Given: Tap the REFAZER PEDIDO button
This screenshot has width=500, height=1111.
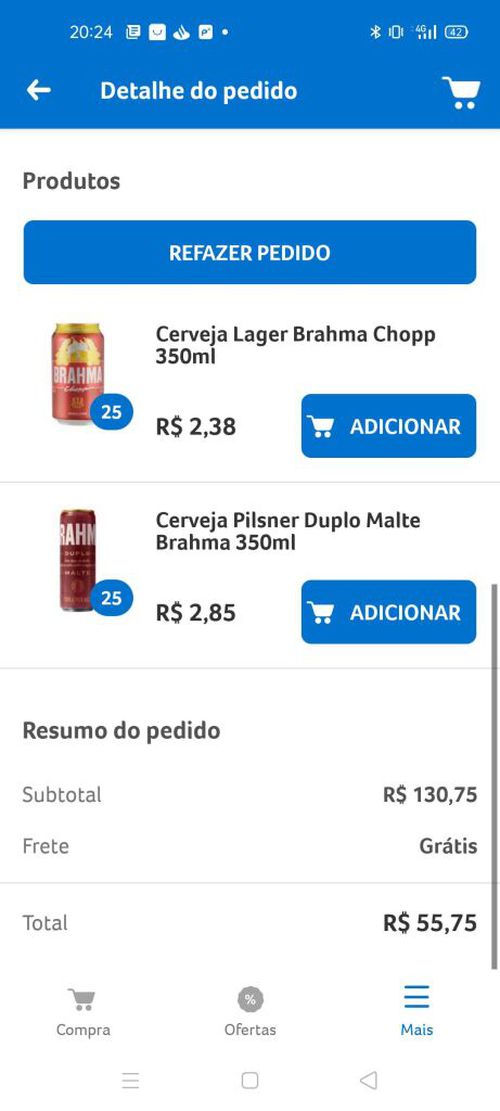Looking at the screenshot, I should tap(249, 252).
